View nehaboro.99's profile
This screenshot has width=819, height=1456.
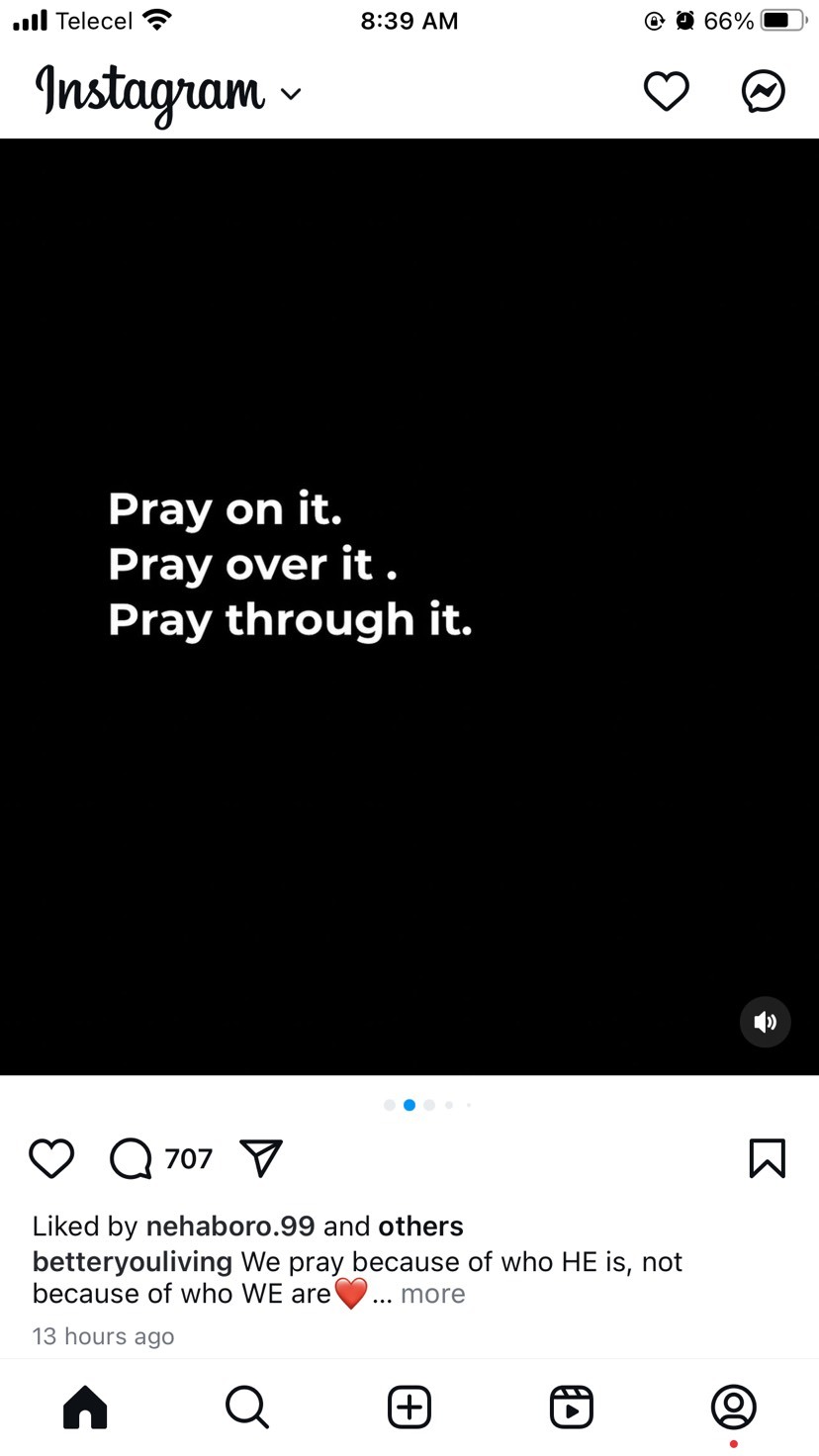[x=230, y=1226]
